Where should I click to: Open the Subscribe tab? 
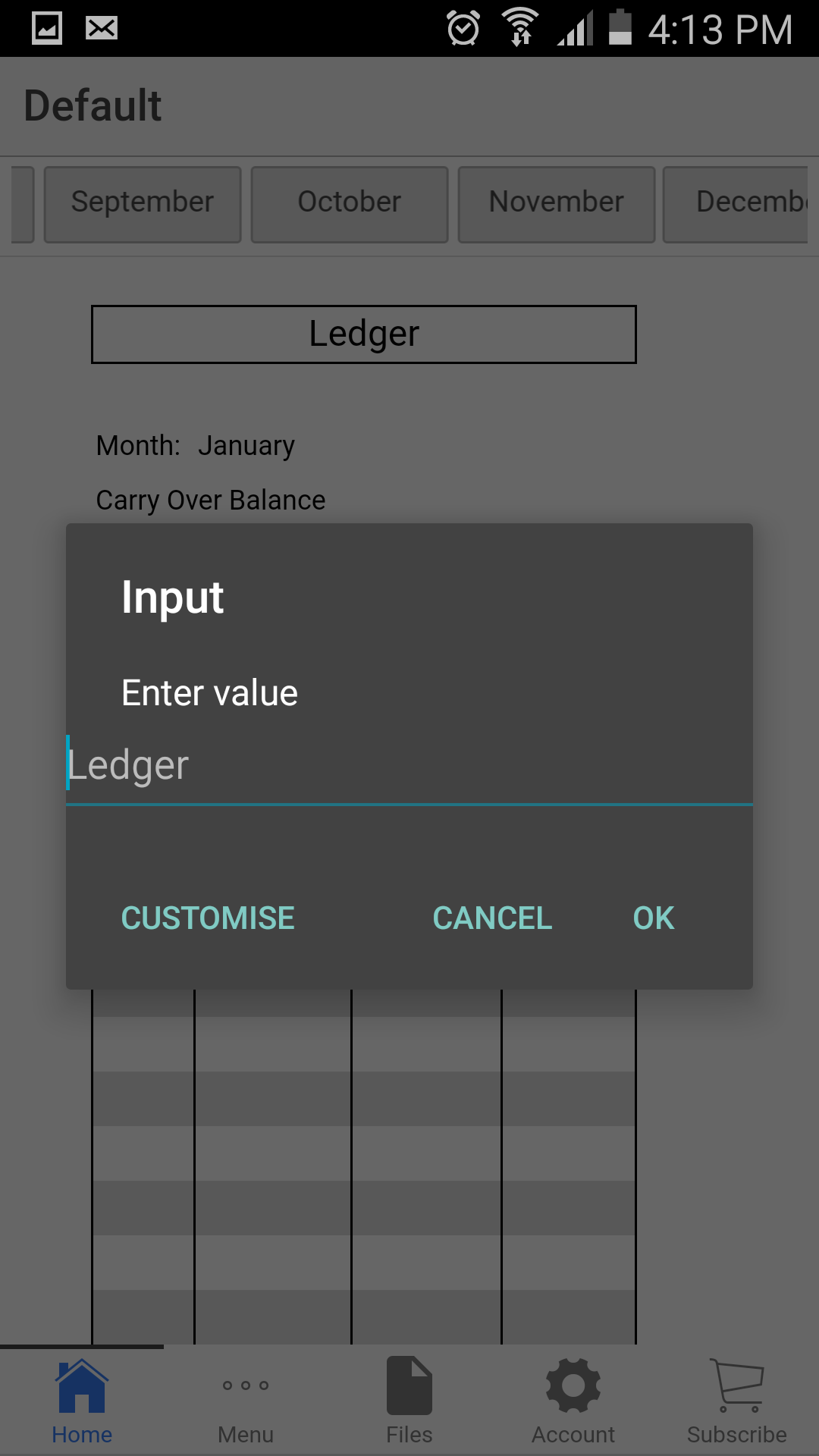737,1401
